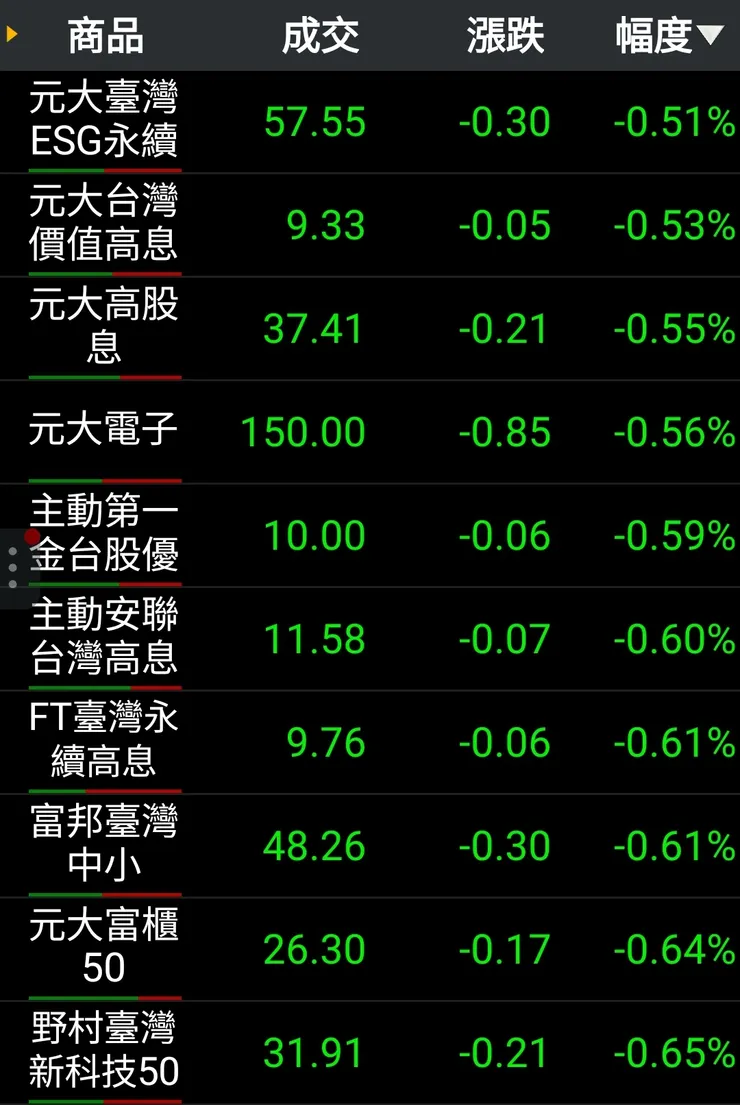Open the FT臺灣永續高息 quote
The width and height of the screenshot is (740, 1105).
coord(104,742)
